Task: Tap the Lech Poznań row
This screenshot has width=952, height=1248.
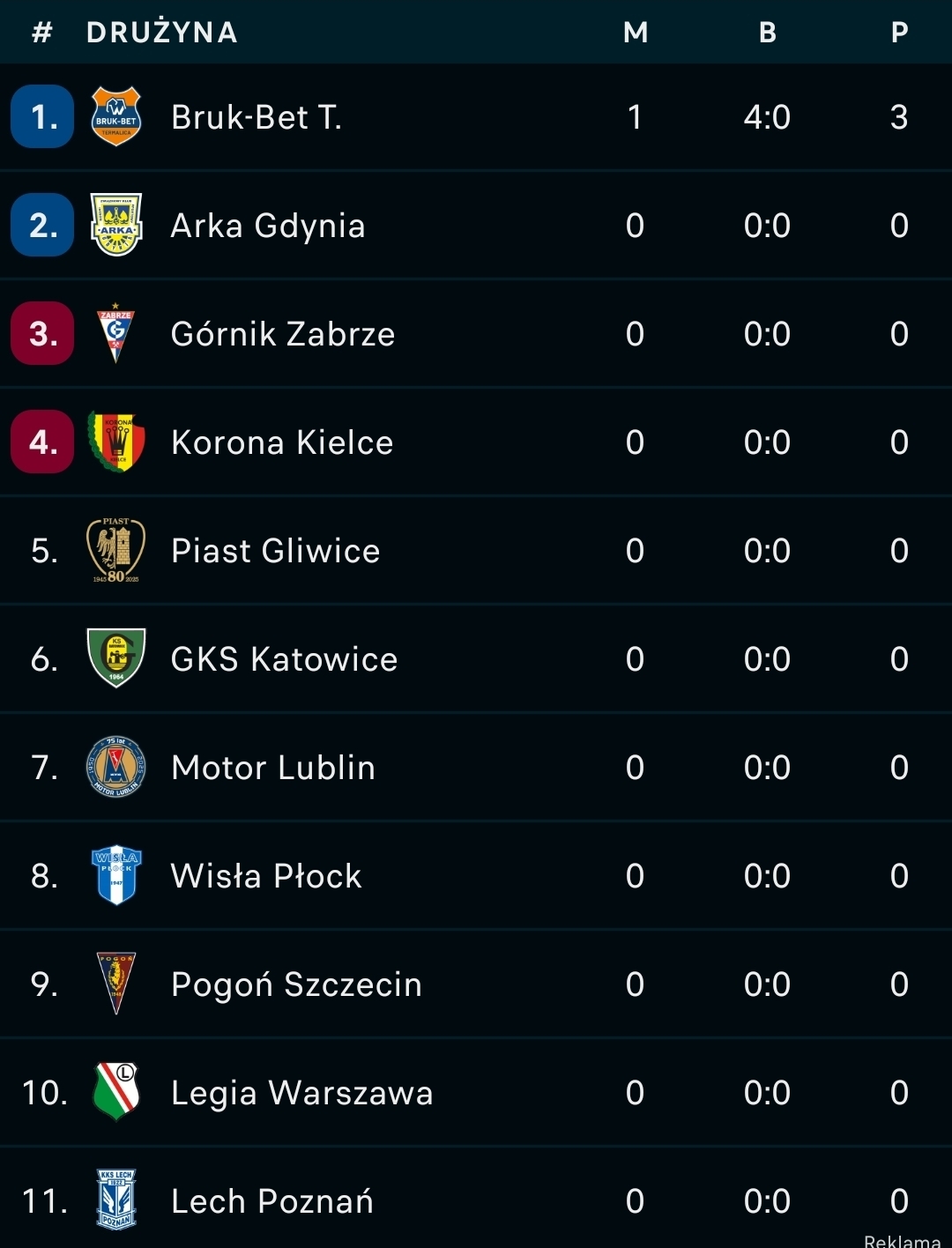Action: (271, 1200)
